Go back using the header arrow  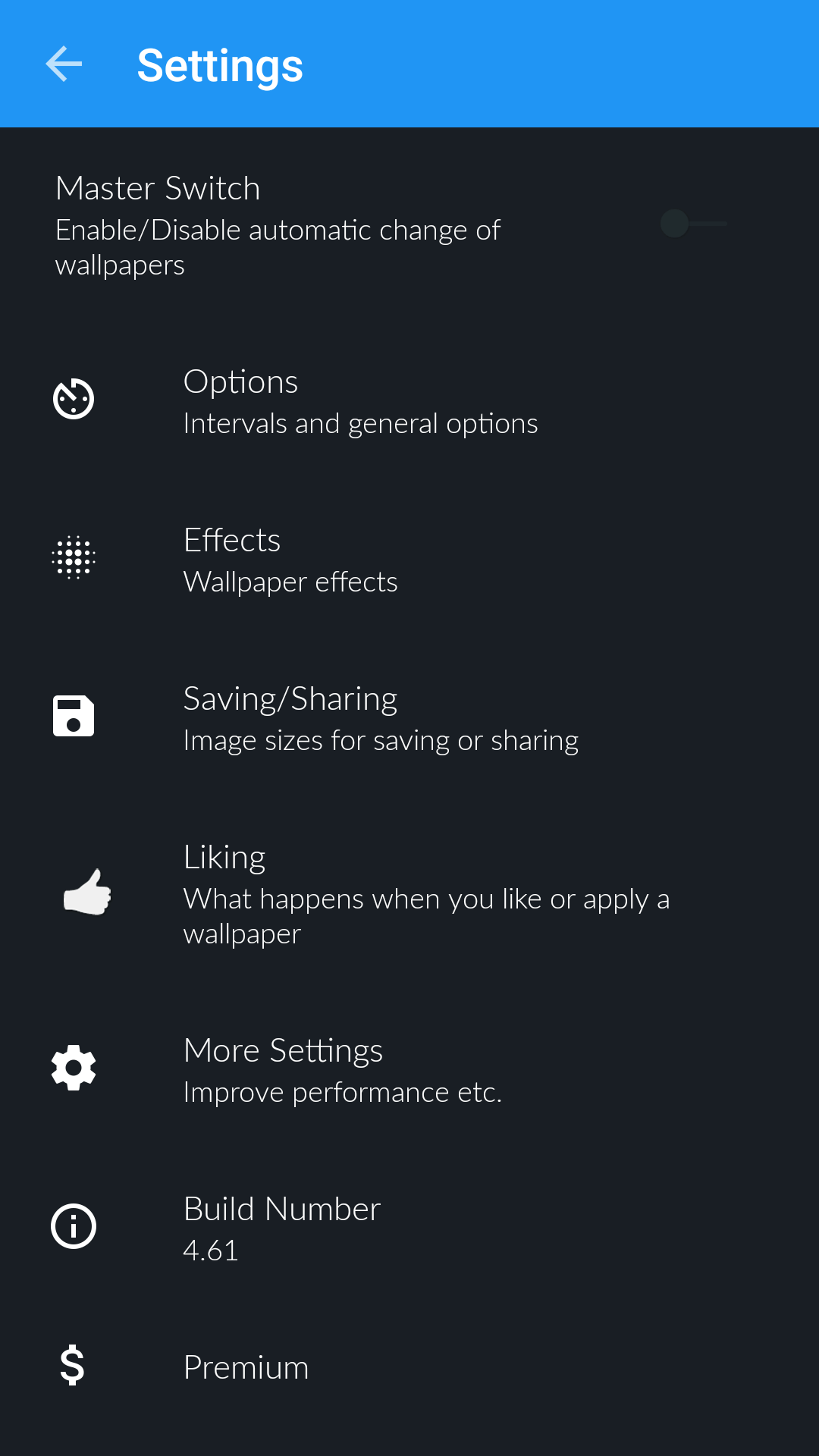tap(64, 64)
